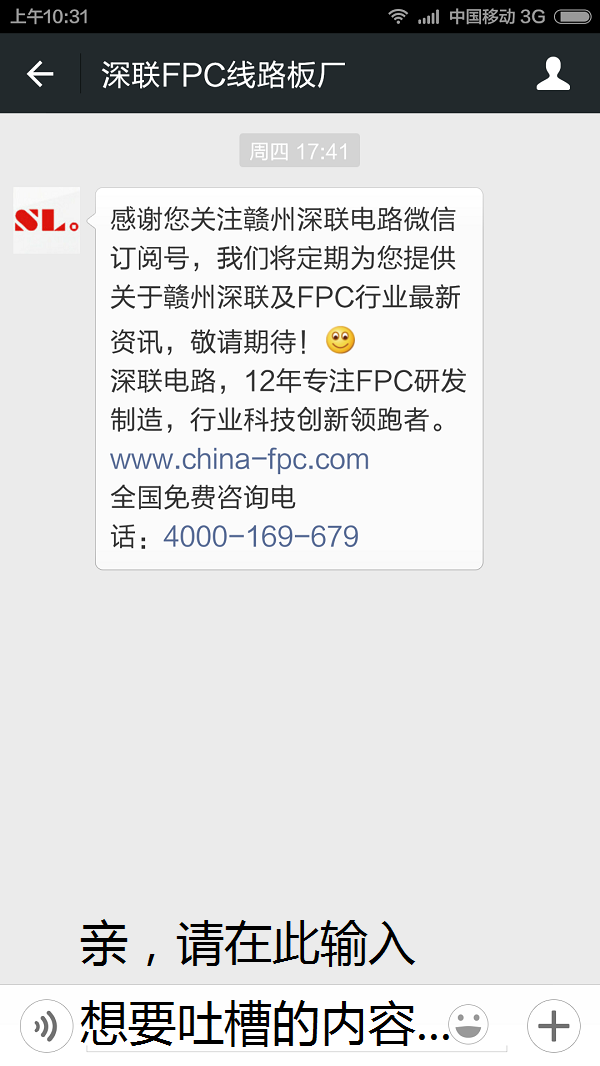
Task: Tap the SL account avatar
Action: click(x=47, y=220)
